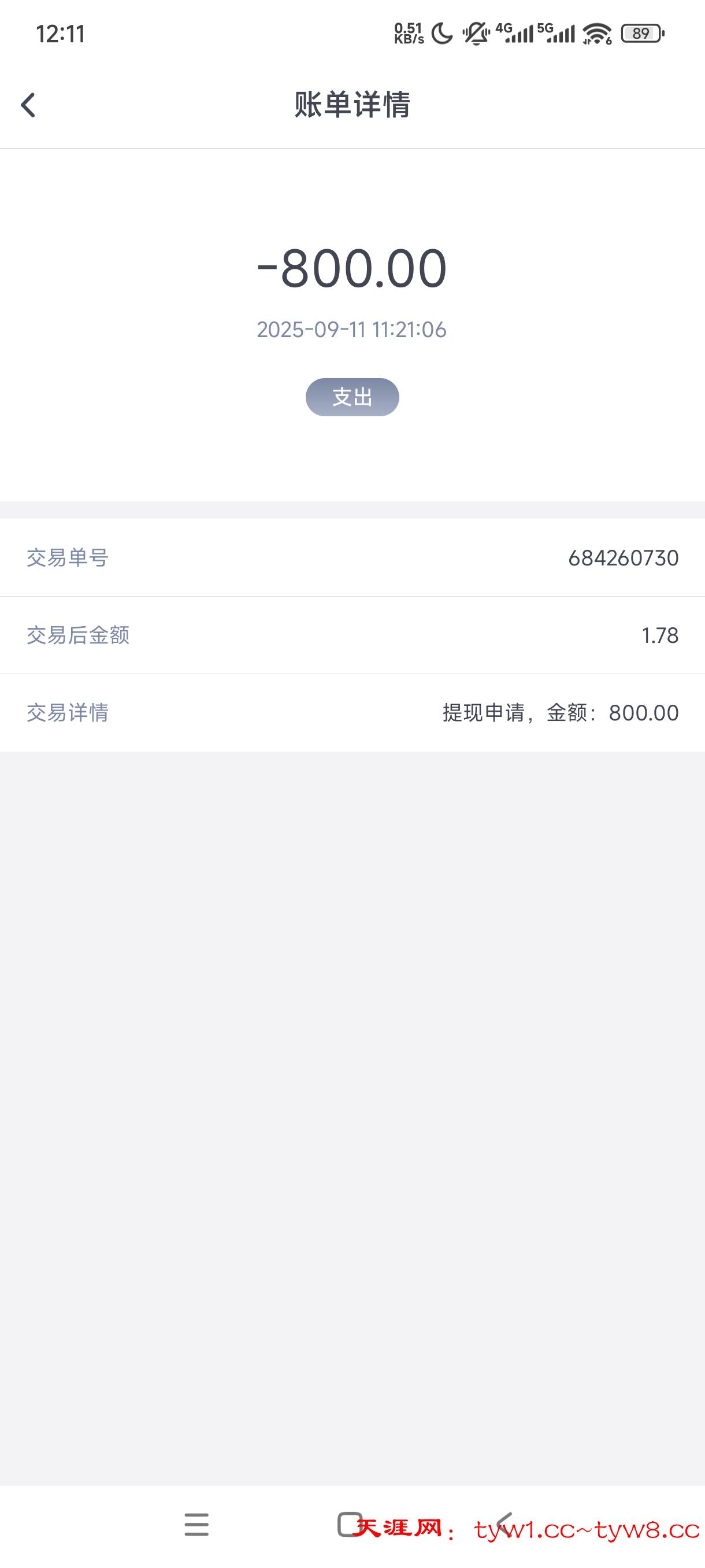Open the system recent apps menu
This screenshot has height=1568, width=705.
tap(196, 1525)
